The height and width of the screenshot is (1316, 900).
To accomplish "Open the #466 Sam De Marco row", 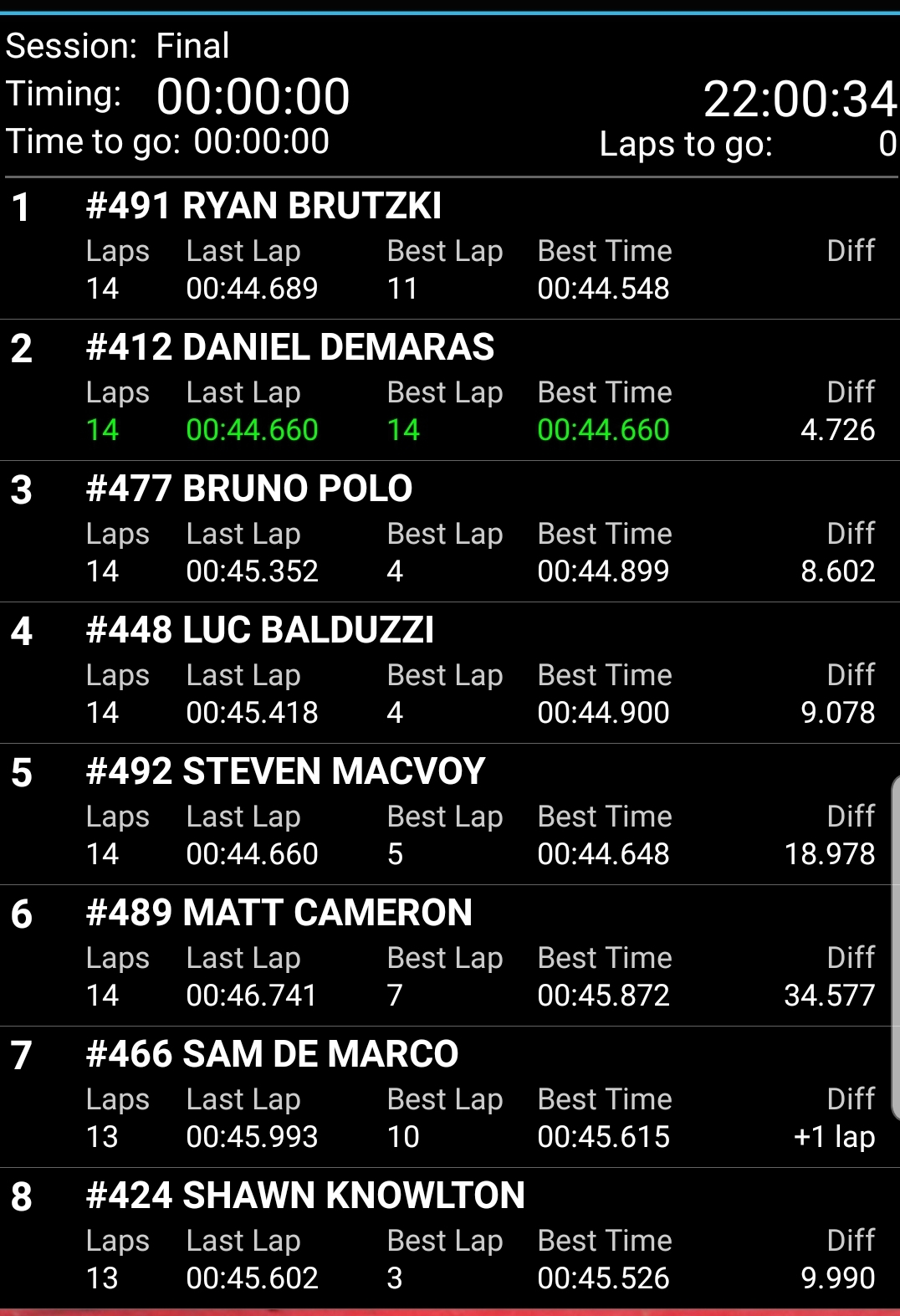I will point(449,1096).
